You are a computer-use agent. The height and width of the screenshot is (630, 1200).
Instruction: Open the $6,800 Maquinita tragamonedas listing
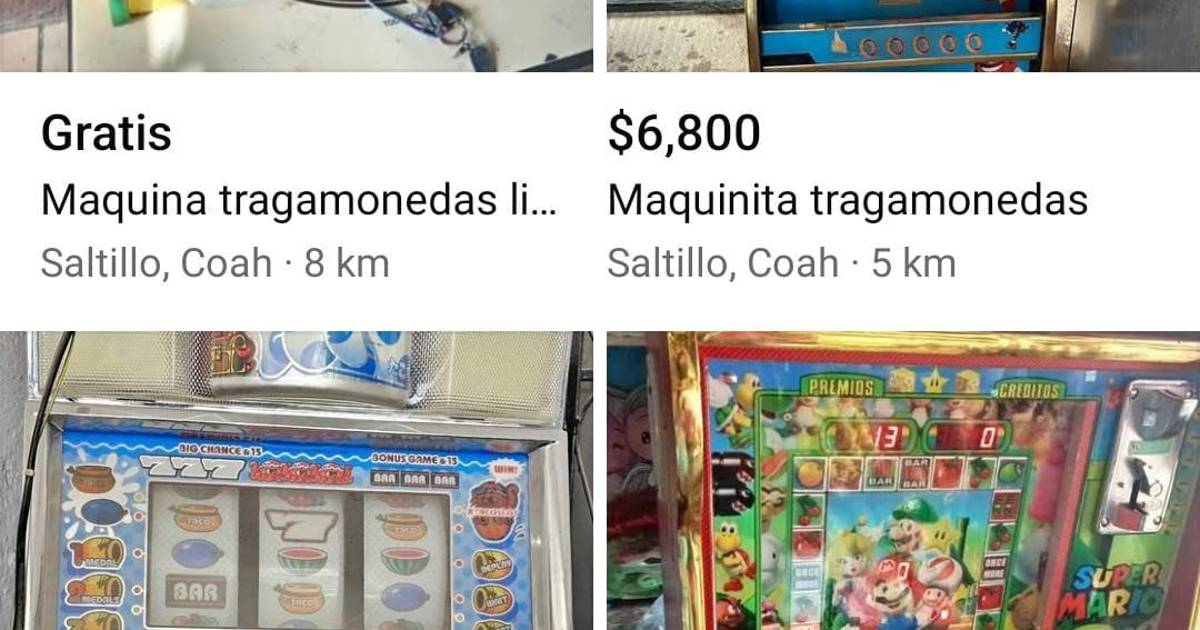847,200
